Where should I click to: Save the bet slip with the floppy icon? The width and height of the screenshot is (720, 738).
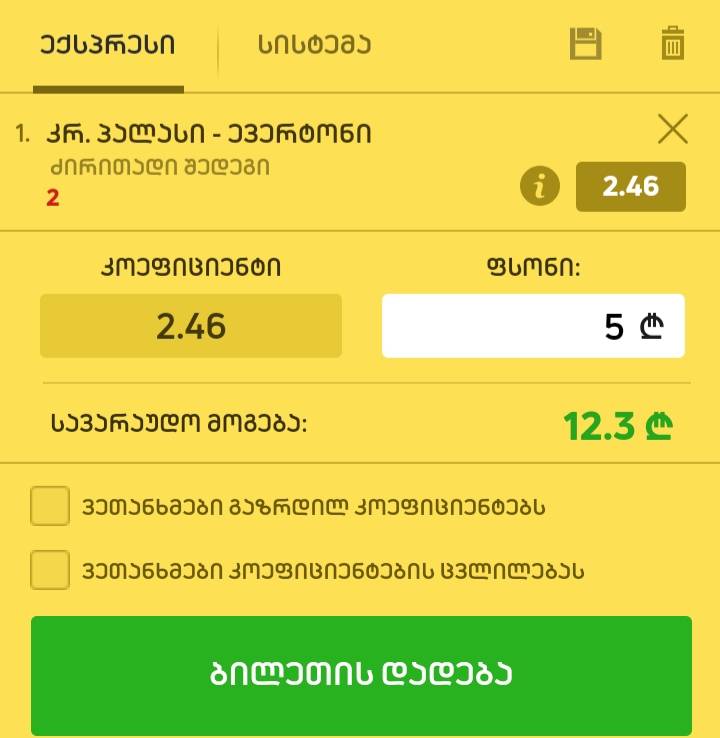[x=585, y=44]
